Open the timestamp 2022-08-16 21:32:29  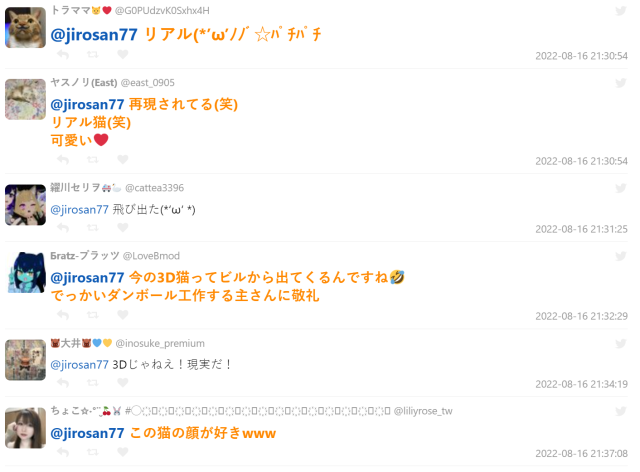tap(581, 316)
